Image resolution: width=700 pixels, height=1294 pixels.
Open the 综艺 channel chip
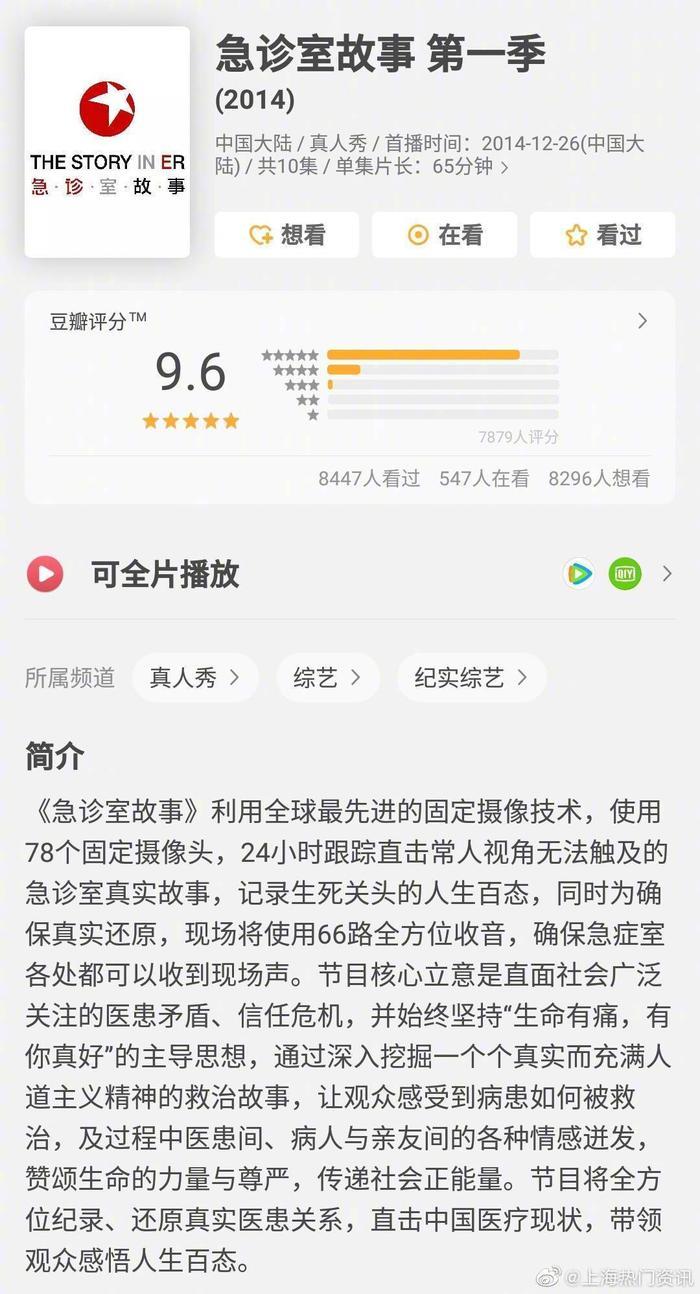327,678
